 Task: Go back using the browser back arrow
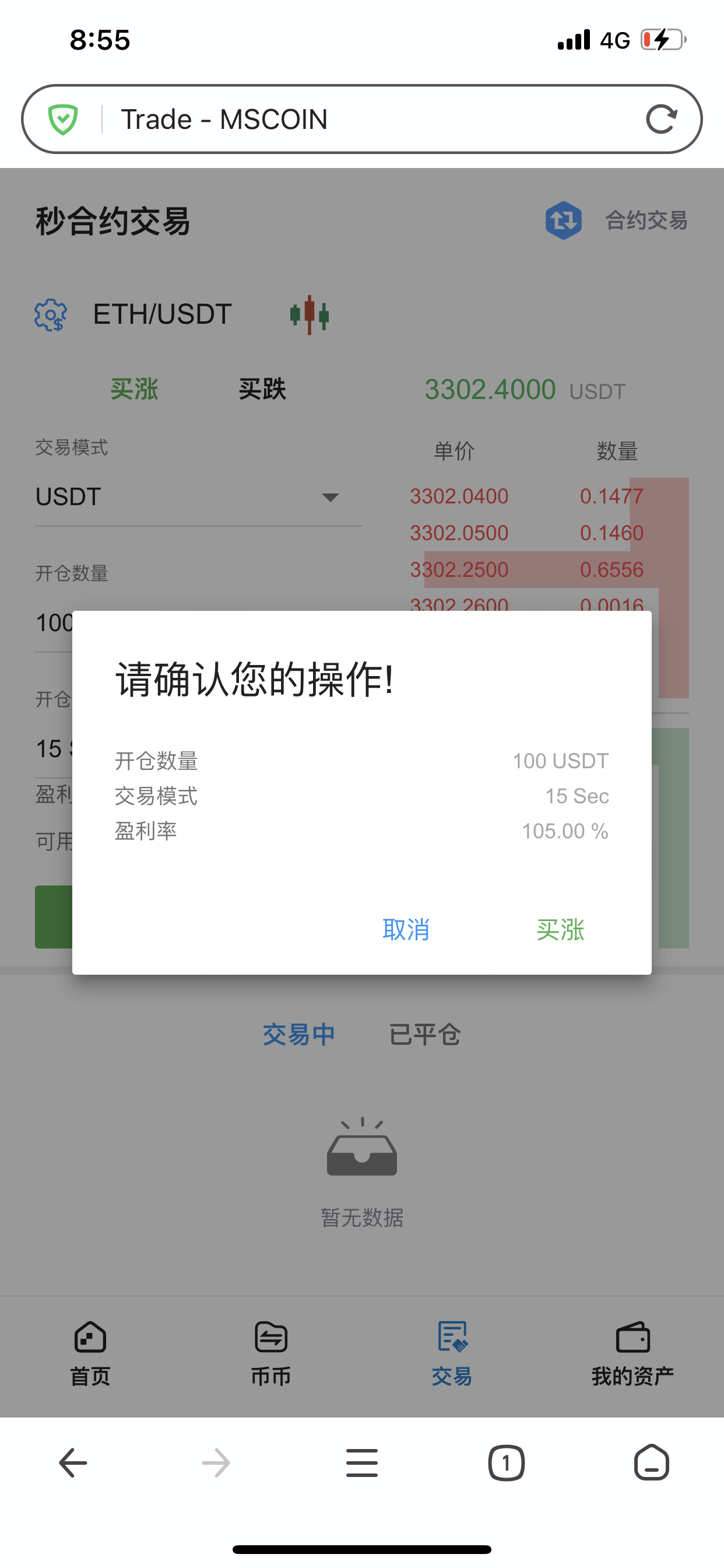click(73, 1462)
